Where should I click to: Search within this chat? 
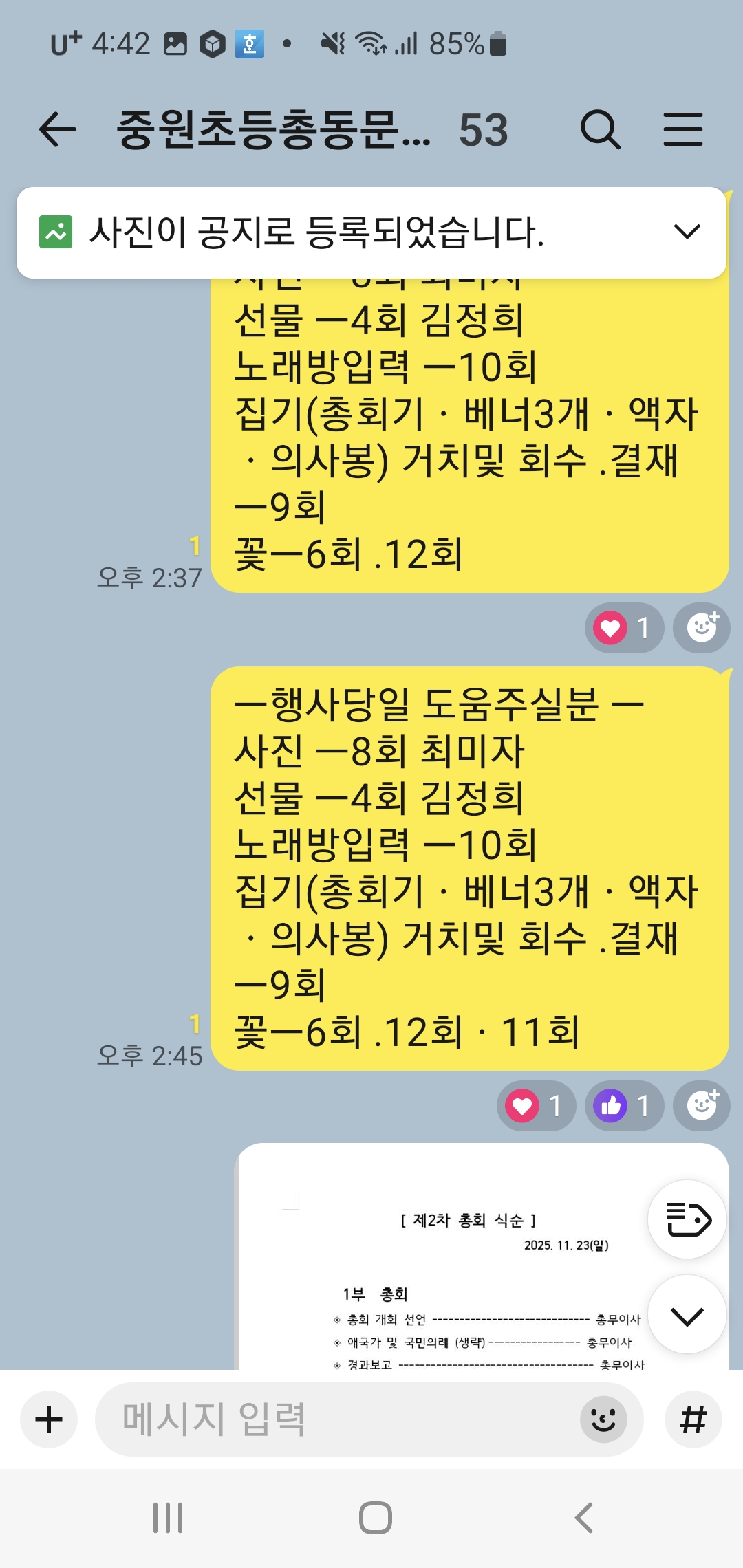pos(600,129)
